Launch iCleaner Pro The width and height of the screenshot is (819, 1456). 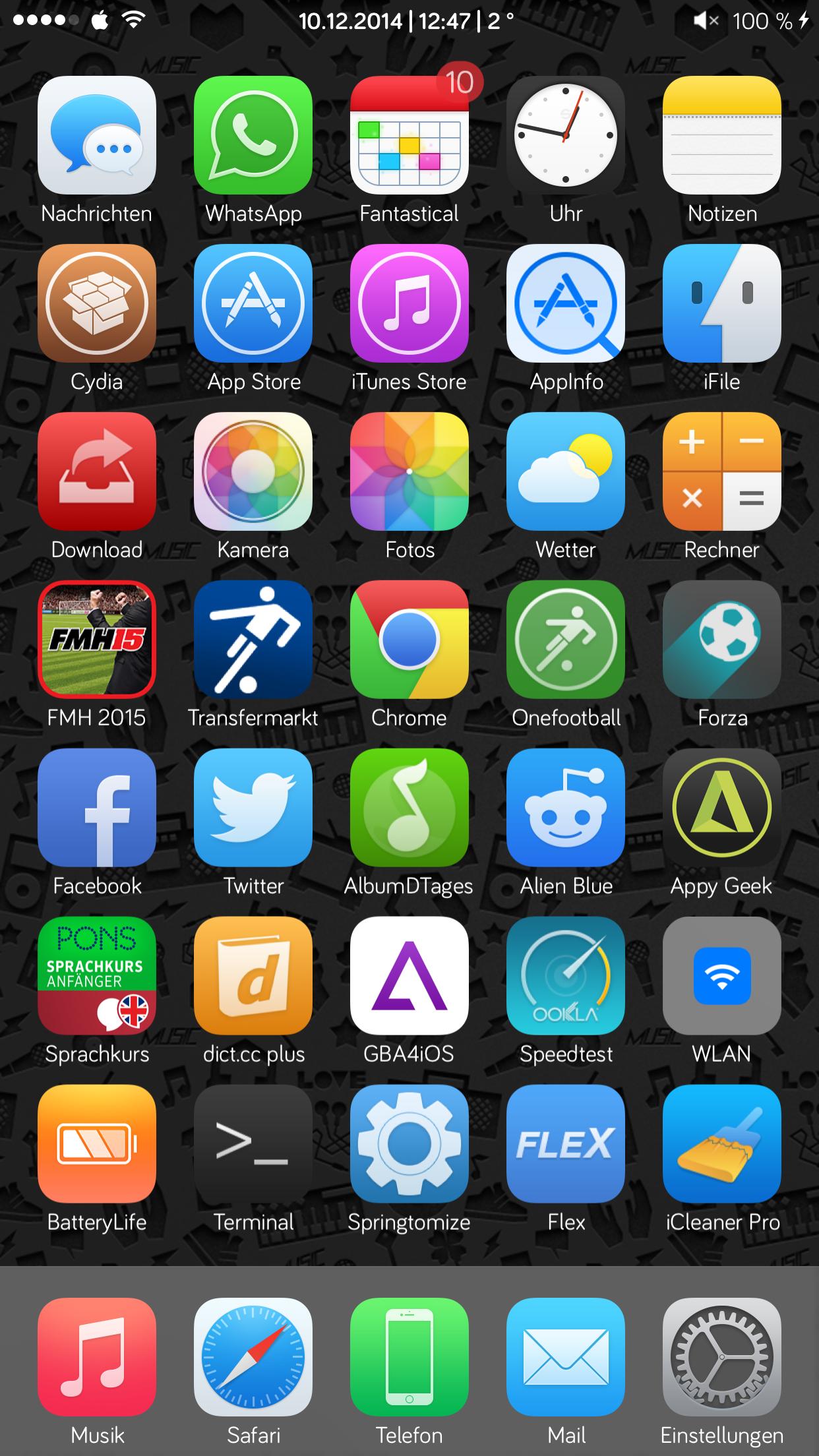coord(722,1144)
